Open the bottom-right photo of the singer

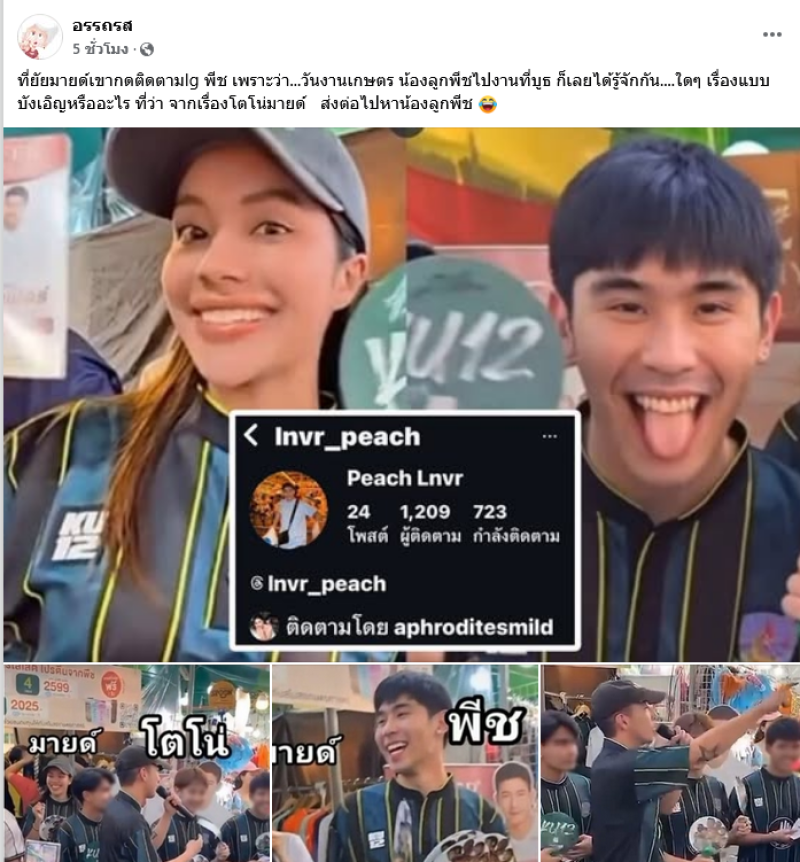671,763
